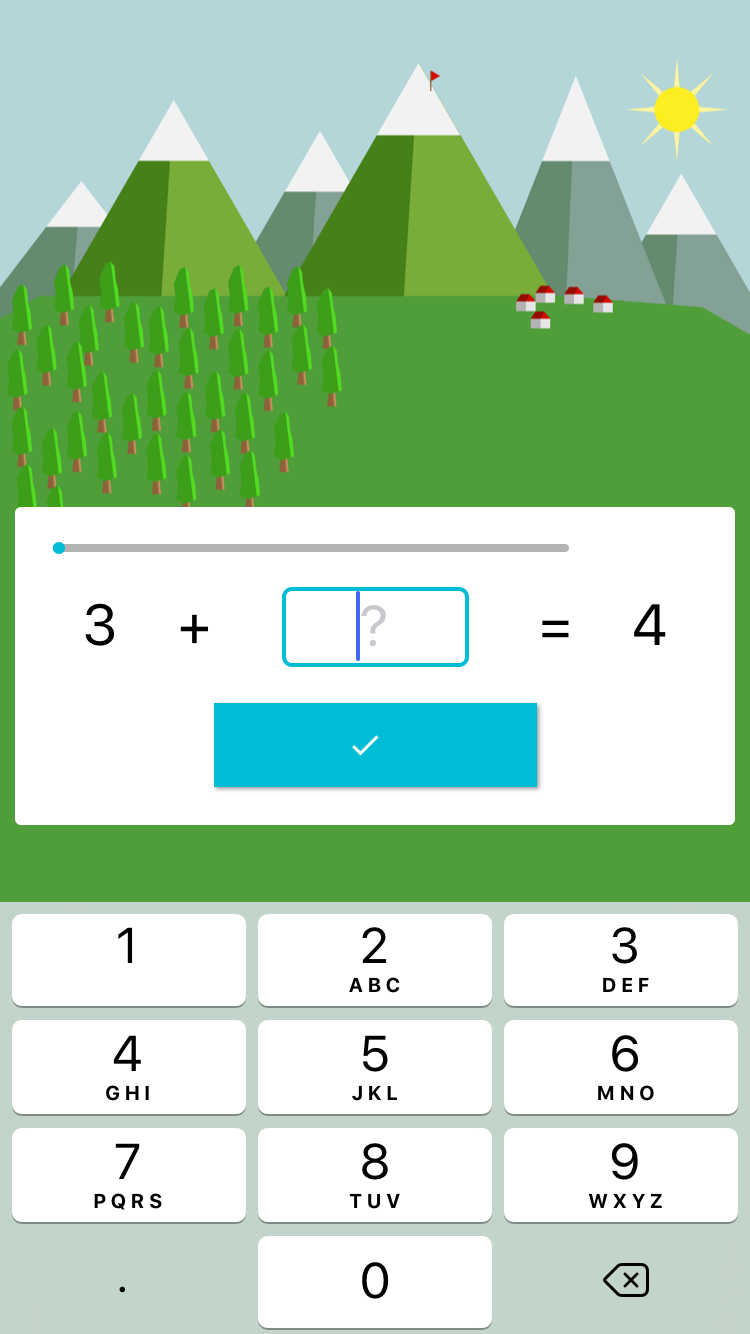
Task: Tap the 6 key on the keypad
Action: coord(621,1066)
